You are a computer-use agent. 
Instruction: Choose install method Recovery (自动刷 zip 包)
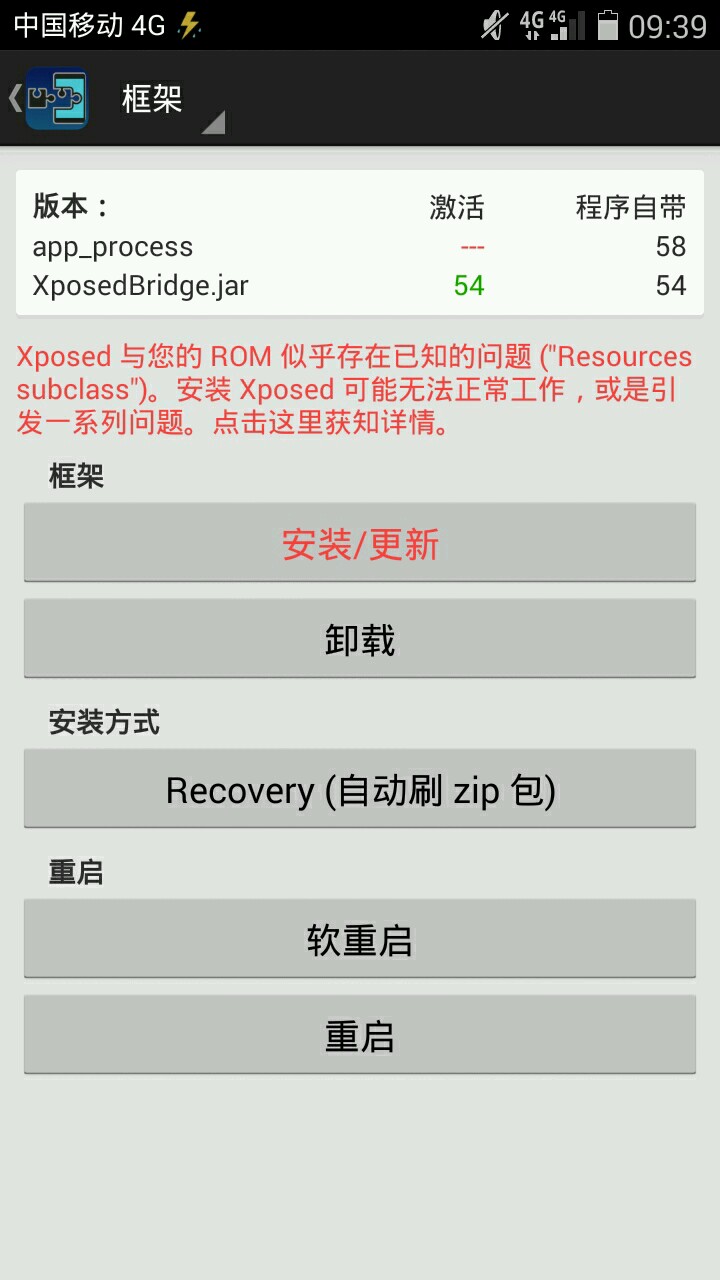(360, 789)
